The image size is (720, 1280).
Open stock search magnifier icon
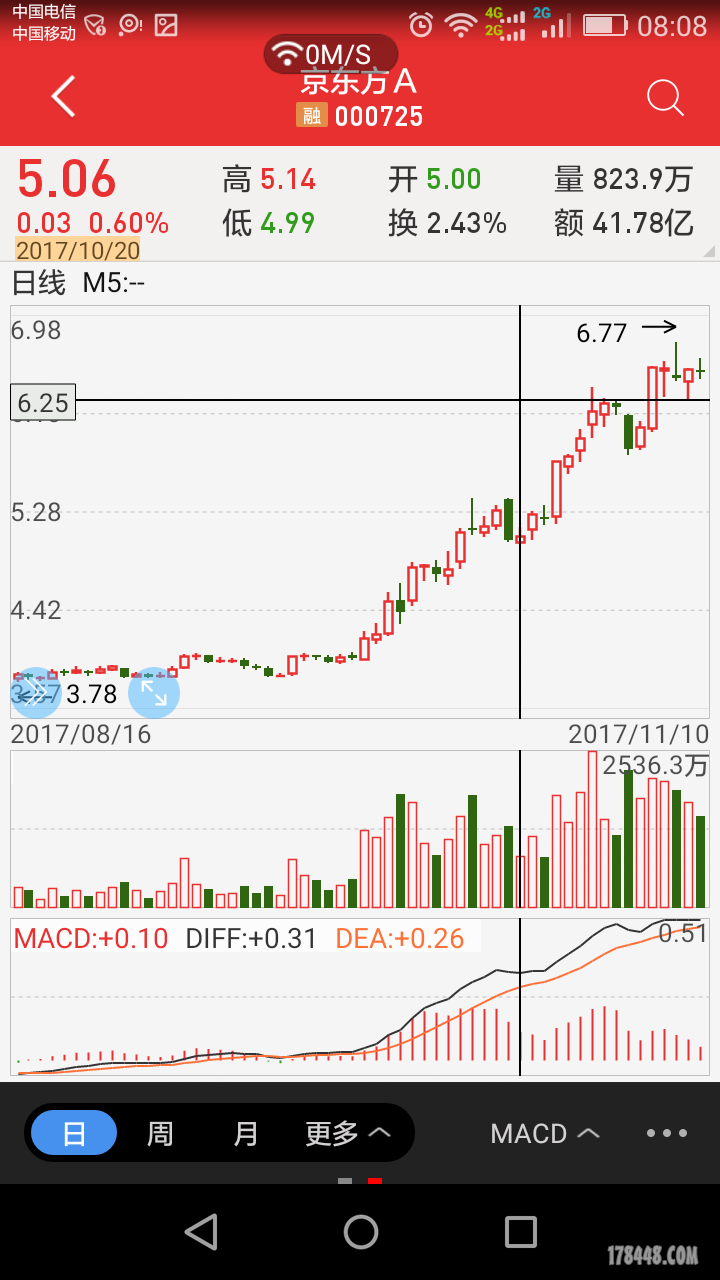pyautogui.click(x=665, y=97)
